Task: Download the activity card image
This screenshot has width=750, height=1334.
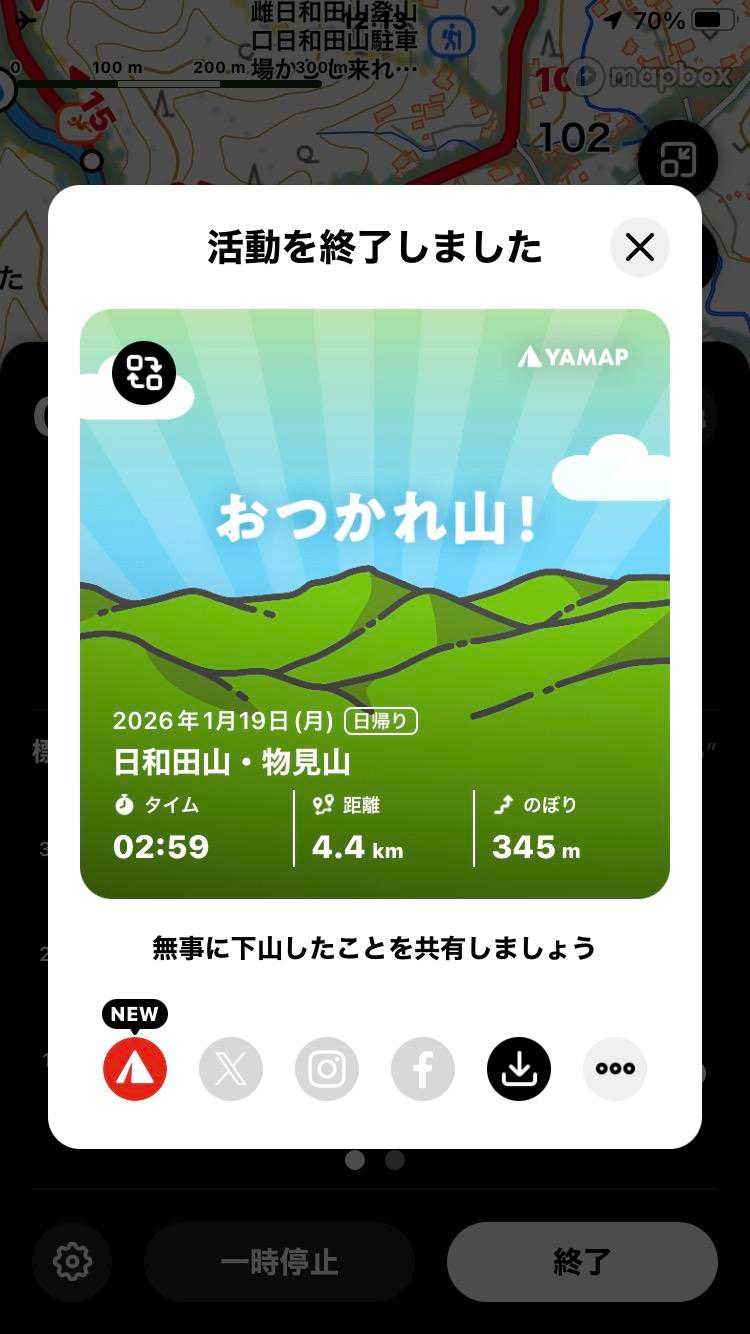Action: (519, 1069)
